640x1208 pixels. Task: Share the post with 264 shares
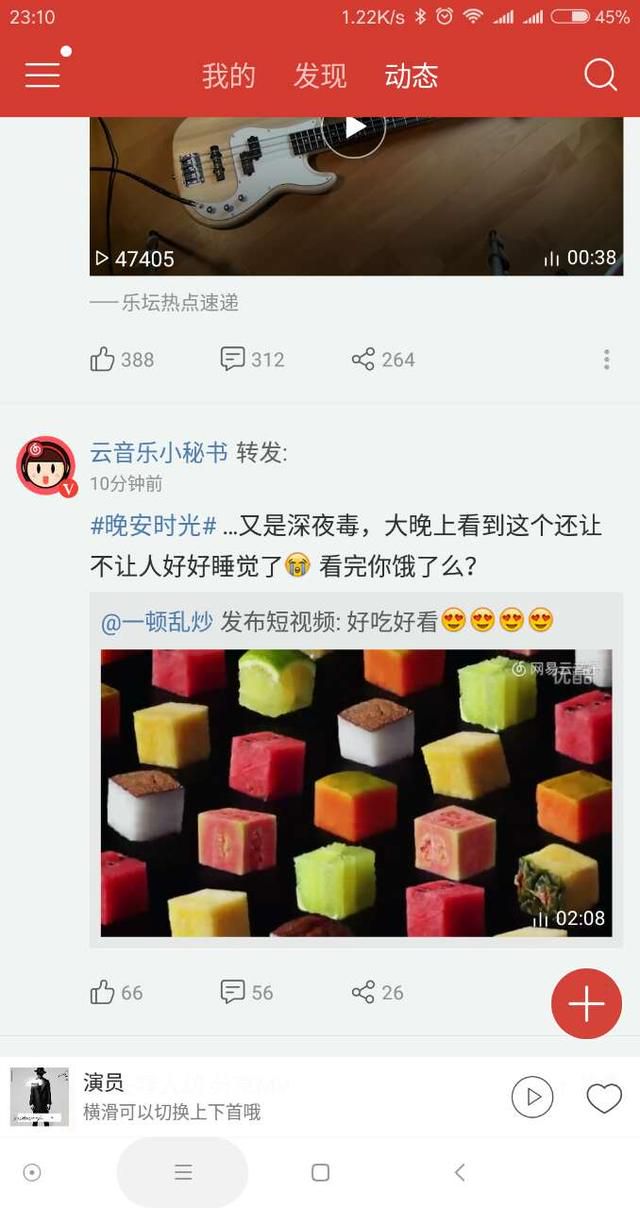coord(383,360)
